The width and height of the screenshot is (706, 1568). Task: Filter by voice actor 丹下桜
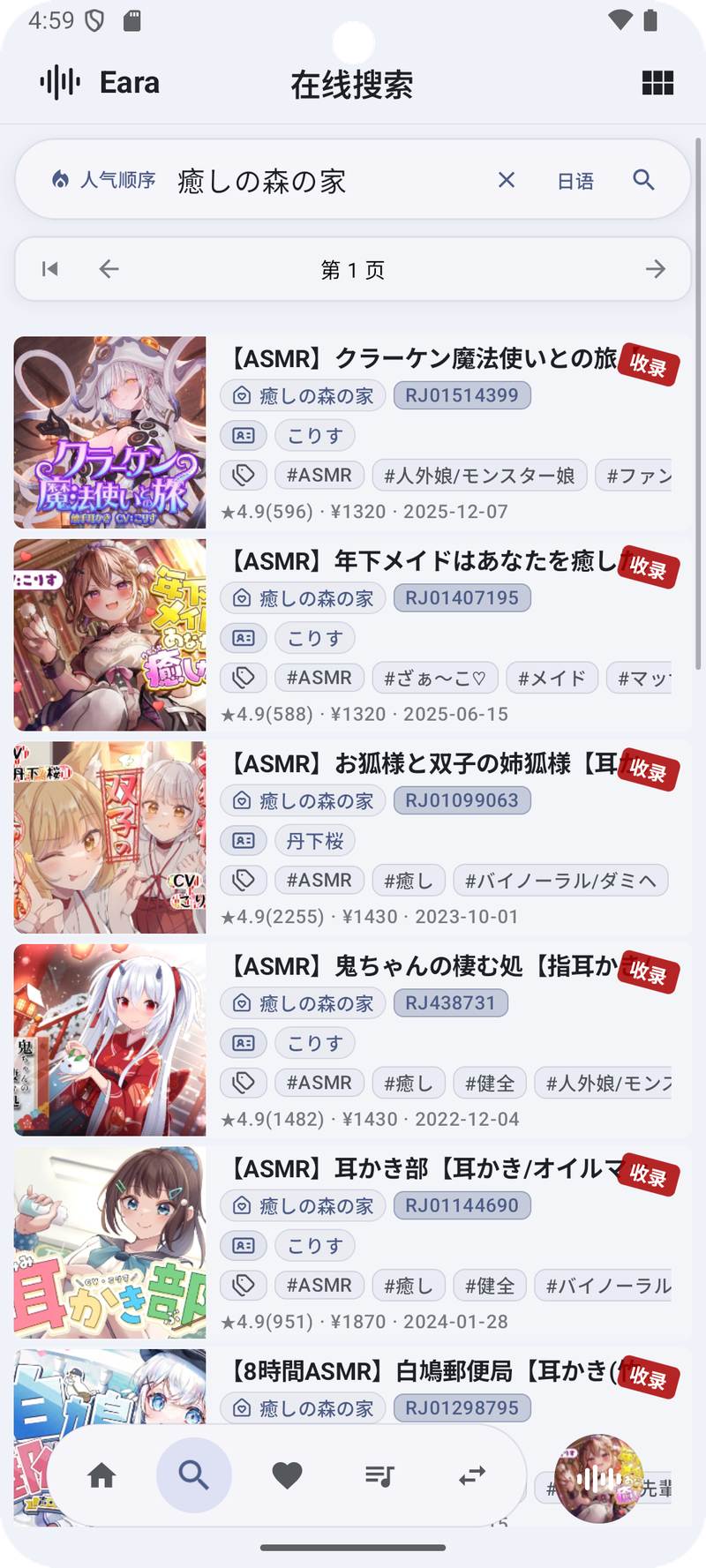pos(315,841)
